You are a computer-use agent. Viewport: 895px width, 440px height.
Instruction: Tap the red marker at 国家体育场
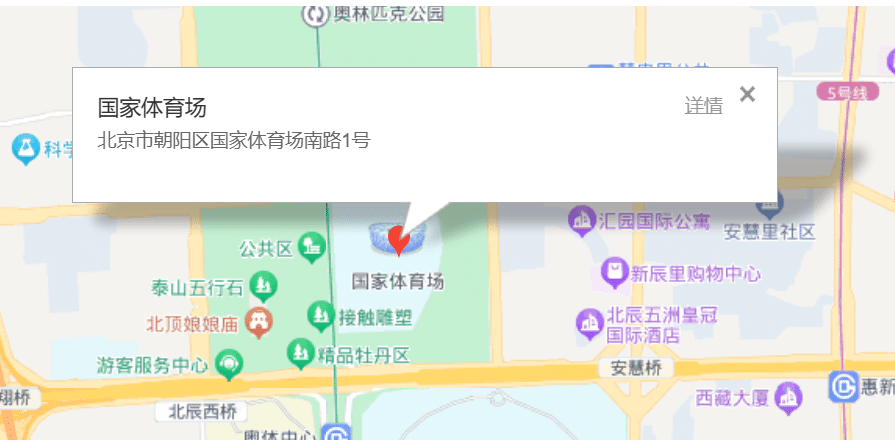coord(398,240)
